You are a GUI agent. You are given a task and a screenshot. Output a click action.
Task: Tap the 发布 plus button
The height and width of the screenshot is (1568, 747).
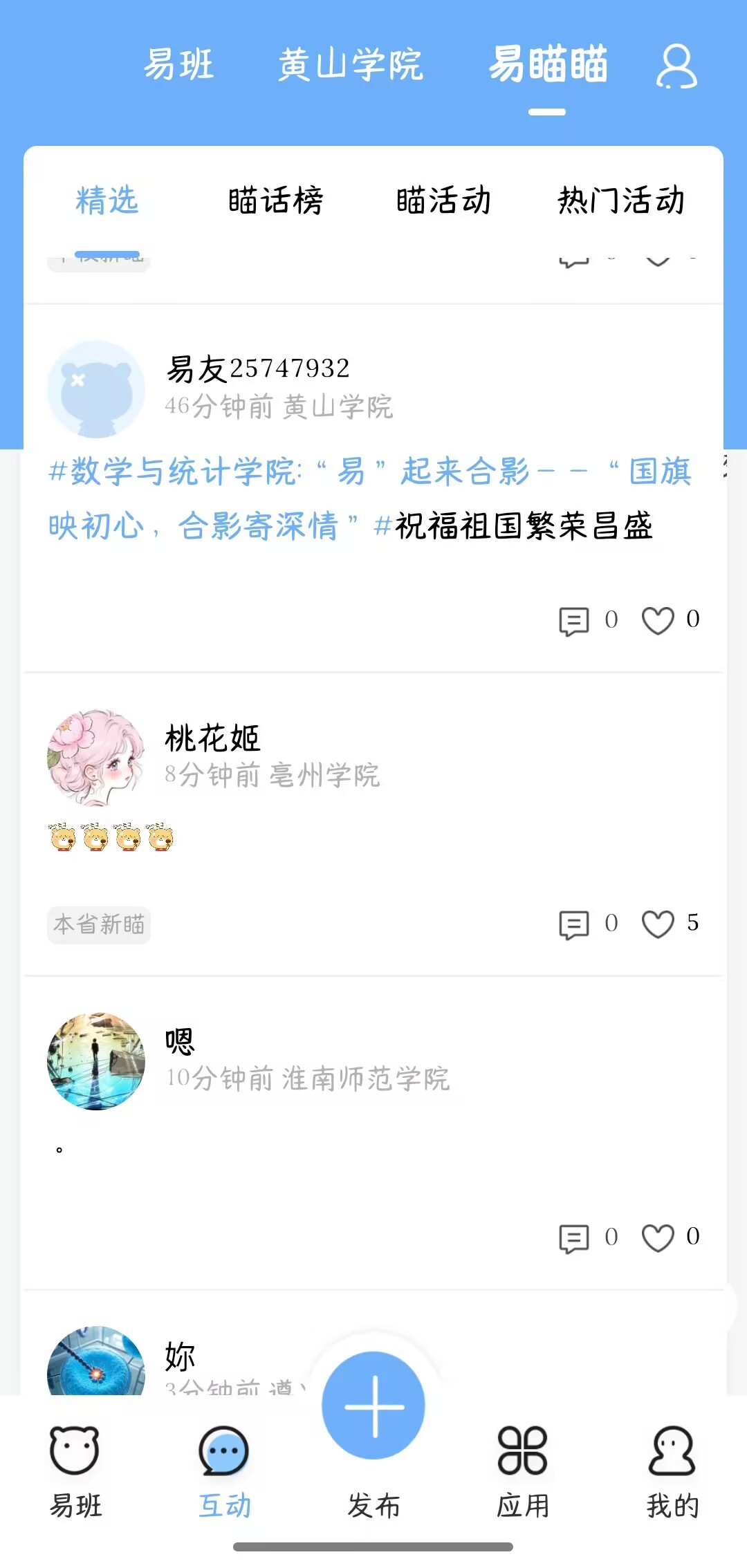point(373,1406)
